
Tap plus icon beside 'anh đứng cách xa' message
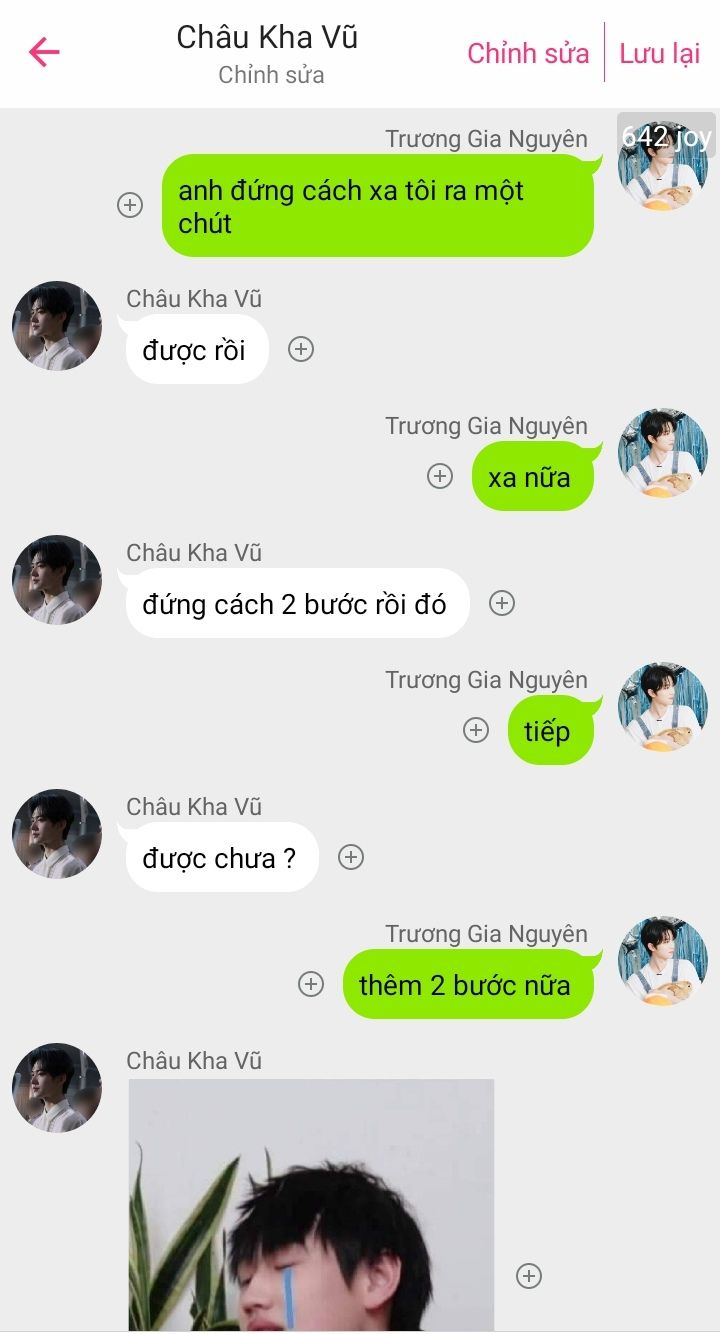[130, 205]
